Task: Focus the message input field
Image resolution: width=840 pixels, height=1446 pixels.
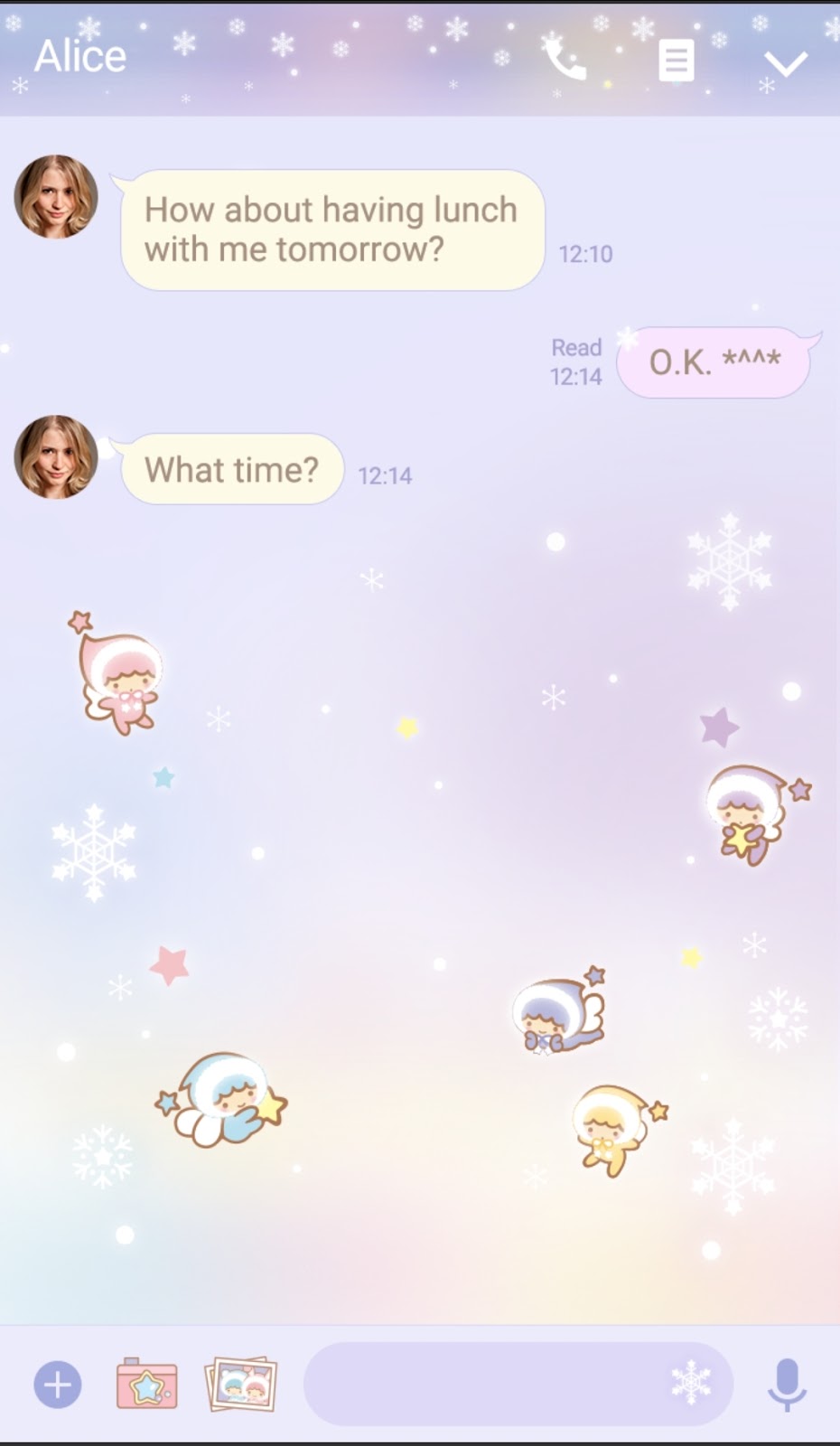Action: tap(488, 1384)
